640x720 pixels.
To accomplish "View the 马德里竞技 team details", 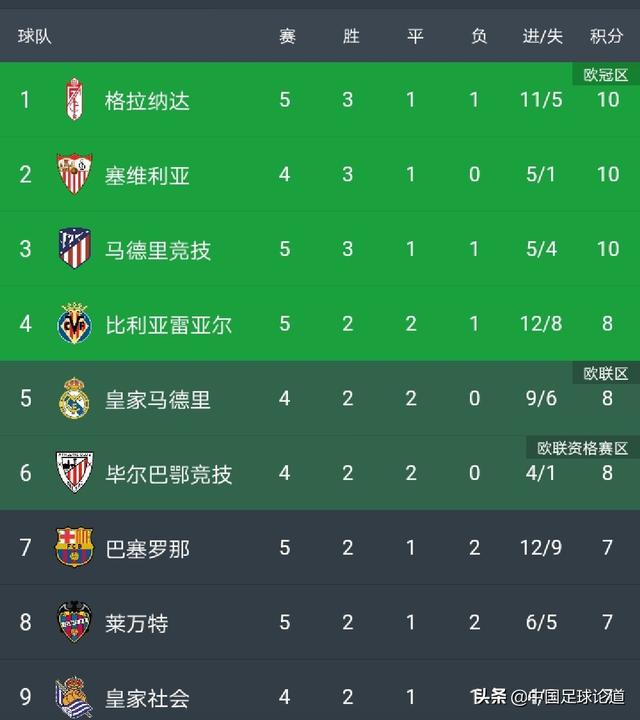I will coord(158,249).
